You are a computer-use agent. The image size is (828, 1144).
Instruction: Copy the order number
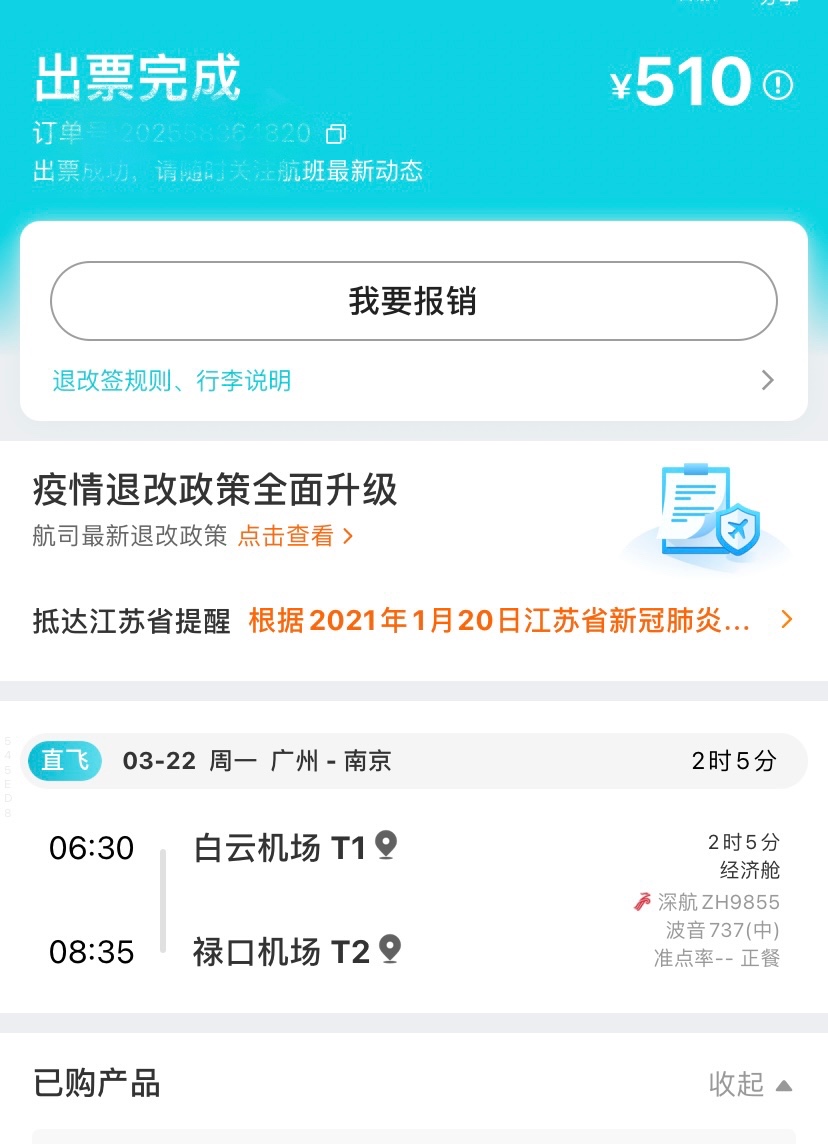click(337, 134)
